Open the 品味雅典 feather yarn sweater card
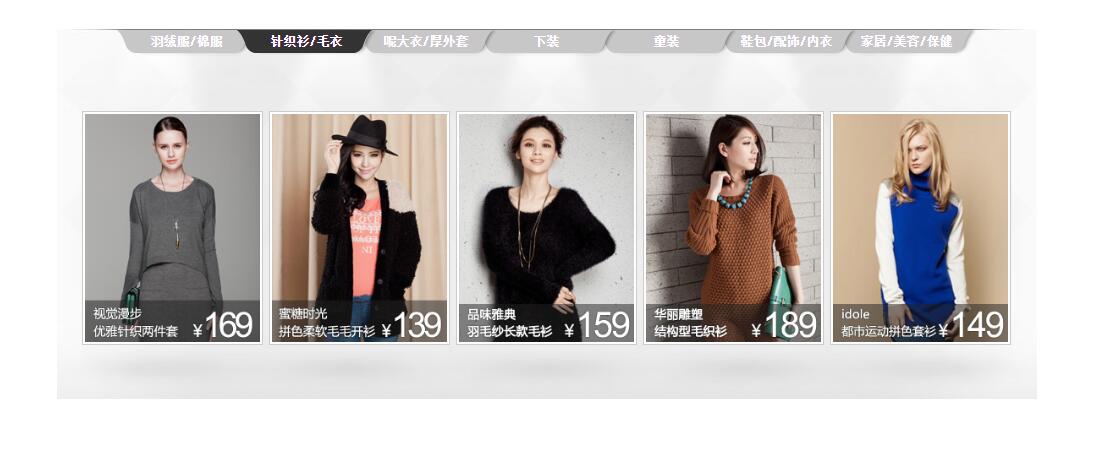The width and height of the screenshot is (1102, 470). click(546, 227)
